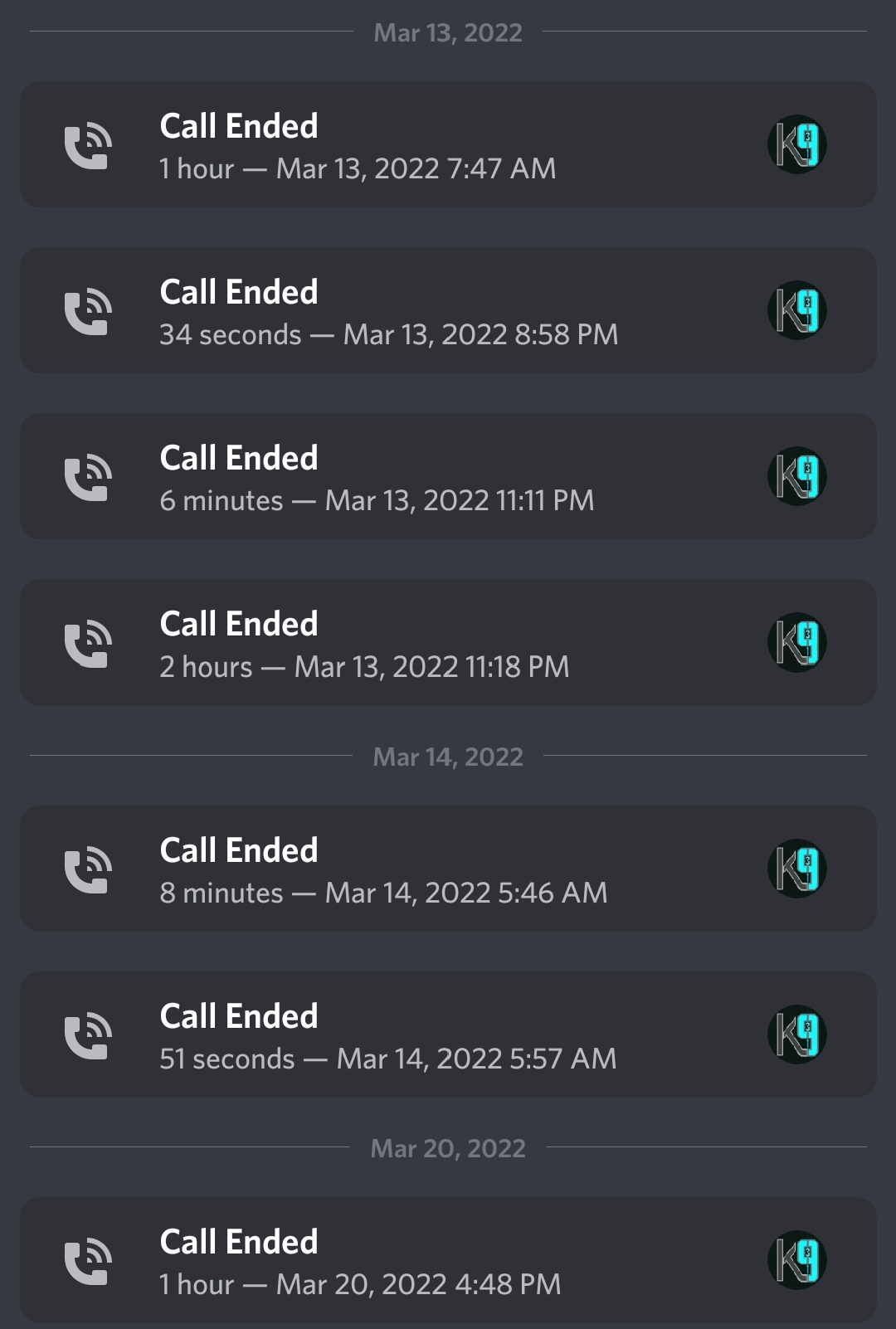Click the Call Ended title on the 5:46 AM entry
This screenshot has width=896, height=1329.
click(x=239, y=849)
